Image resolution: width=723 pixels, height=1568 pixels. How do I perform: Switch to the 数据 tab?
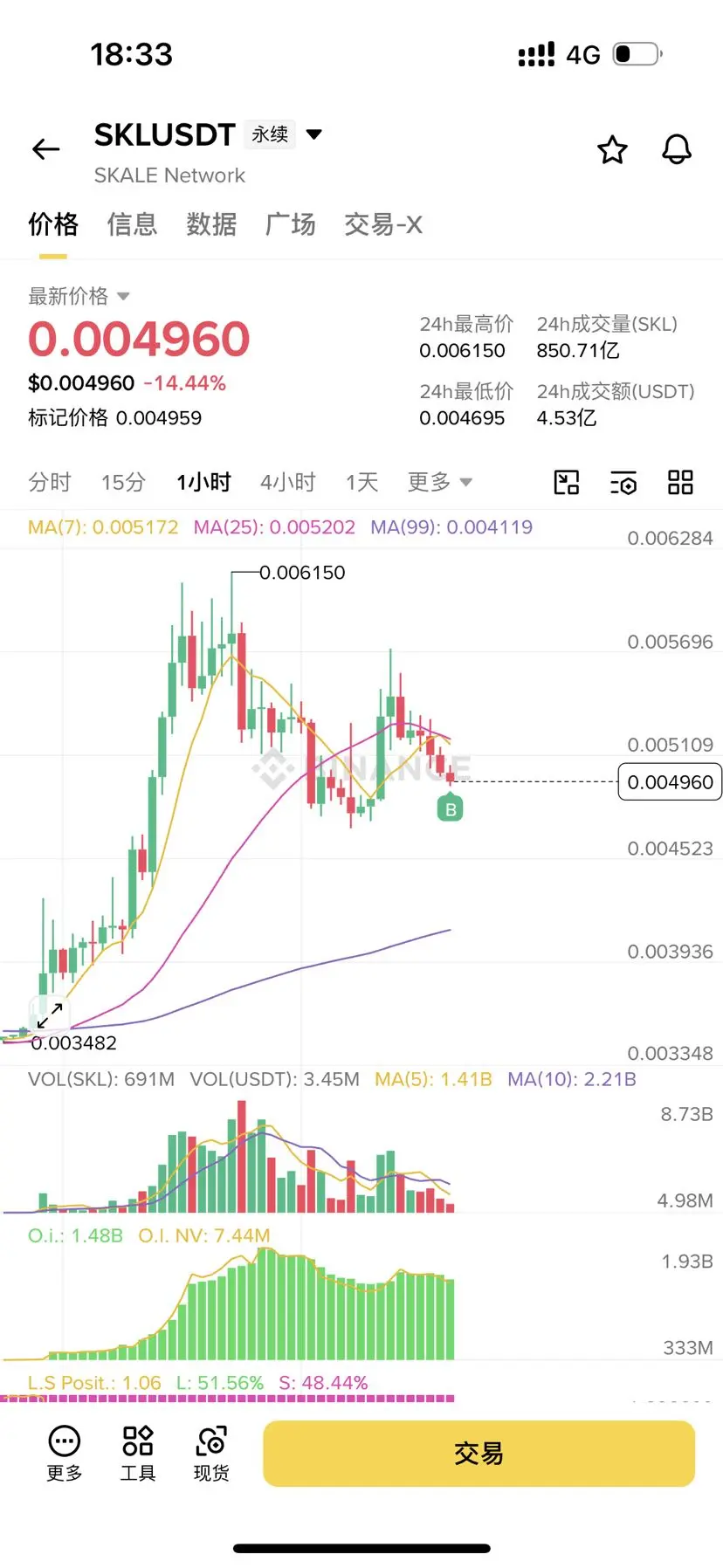[211, 224]
